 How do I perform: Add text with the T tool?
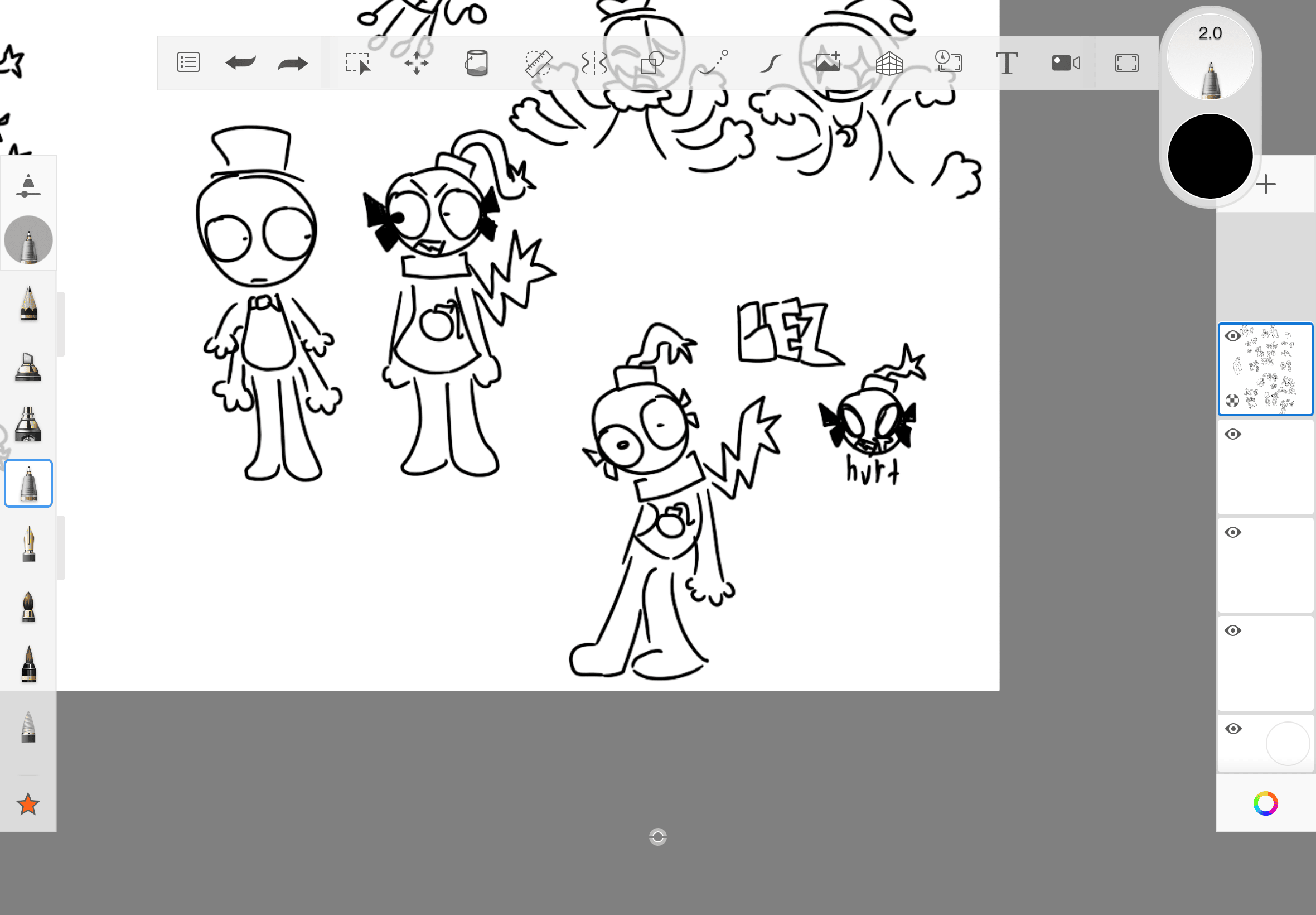coord(1007,63)
